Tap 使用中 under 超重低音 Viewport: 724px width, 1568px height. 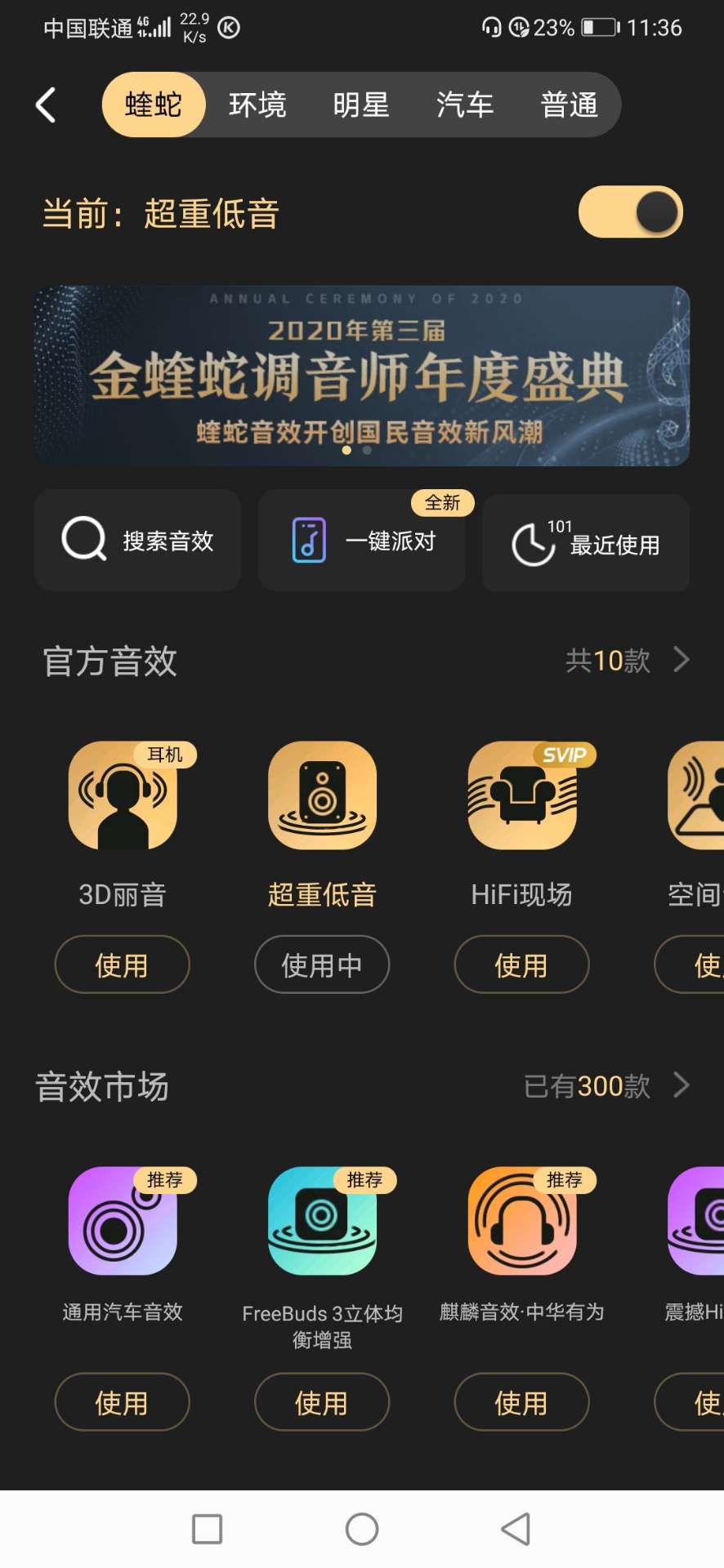[x=322, y=964]
